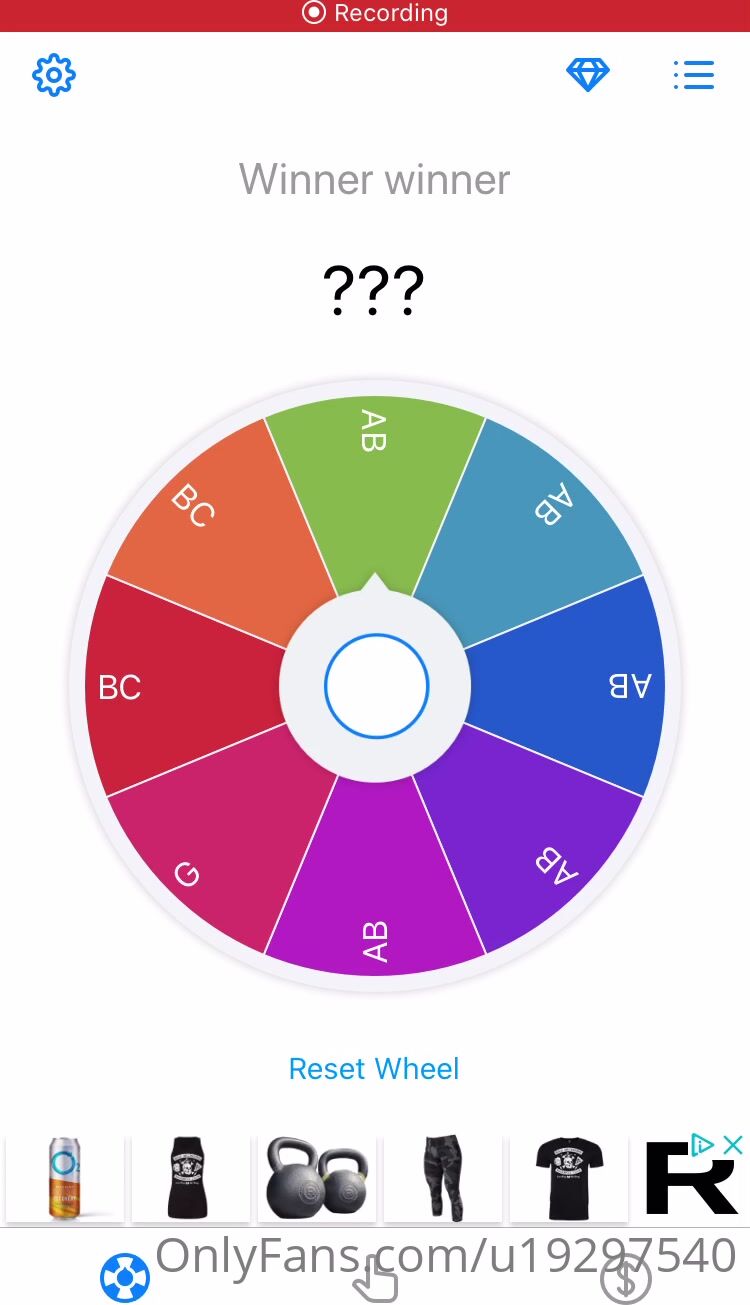Image resolution: width=750 pixels, height=1305 pixels.
Task: Close the ad banner
Action: tap(733, 1145)
